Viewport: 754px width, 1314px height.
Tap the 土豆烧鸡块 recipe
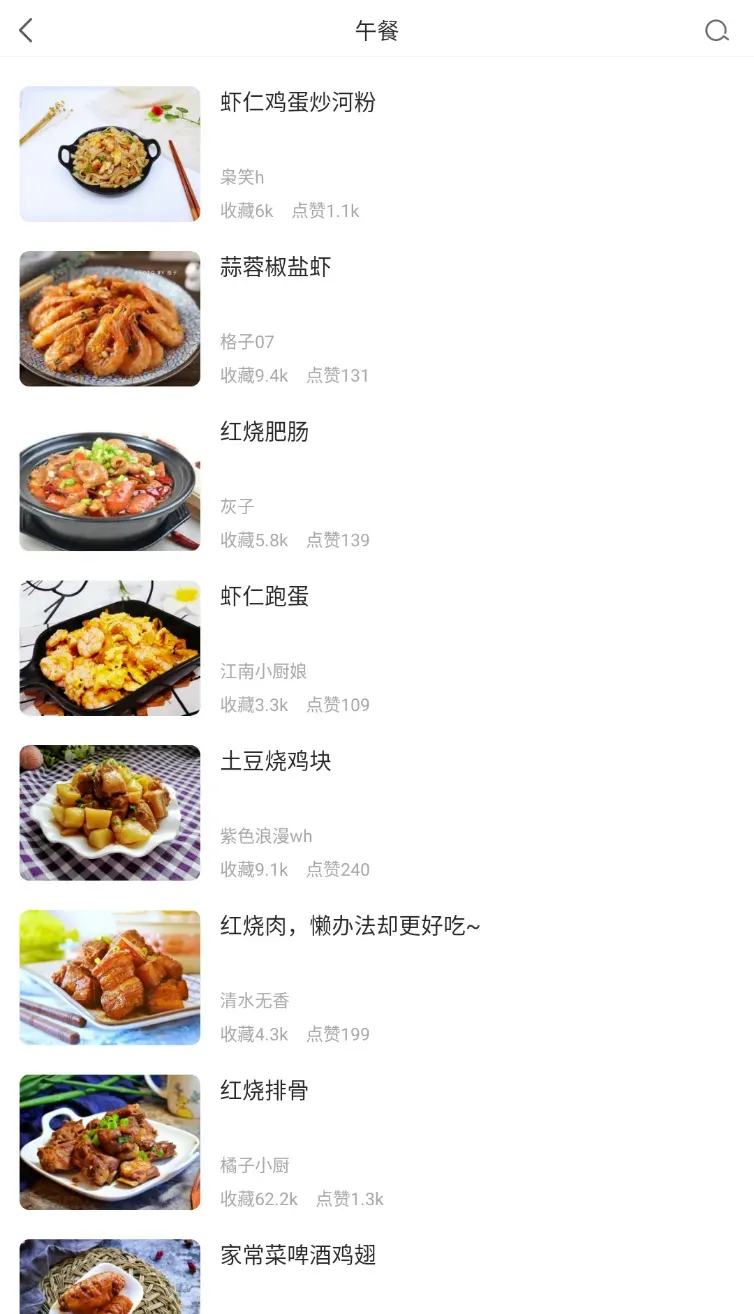(x=275, y=761)
